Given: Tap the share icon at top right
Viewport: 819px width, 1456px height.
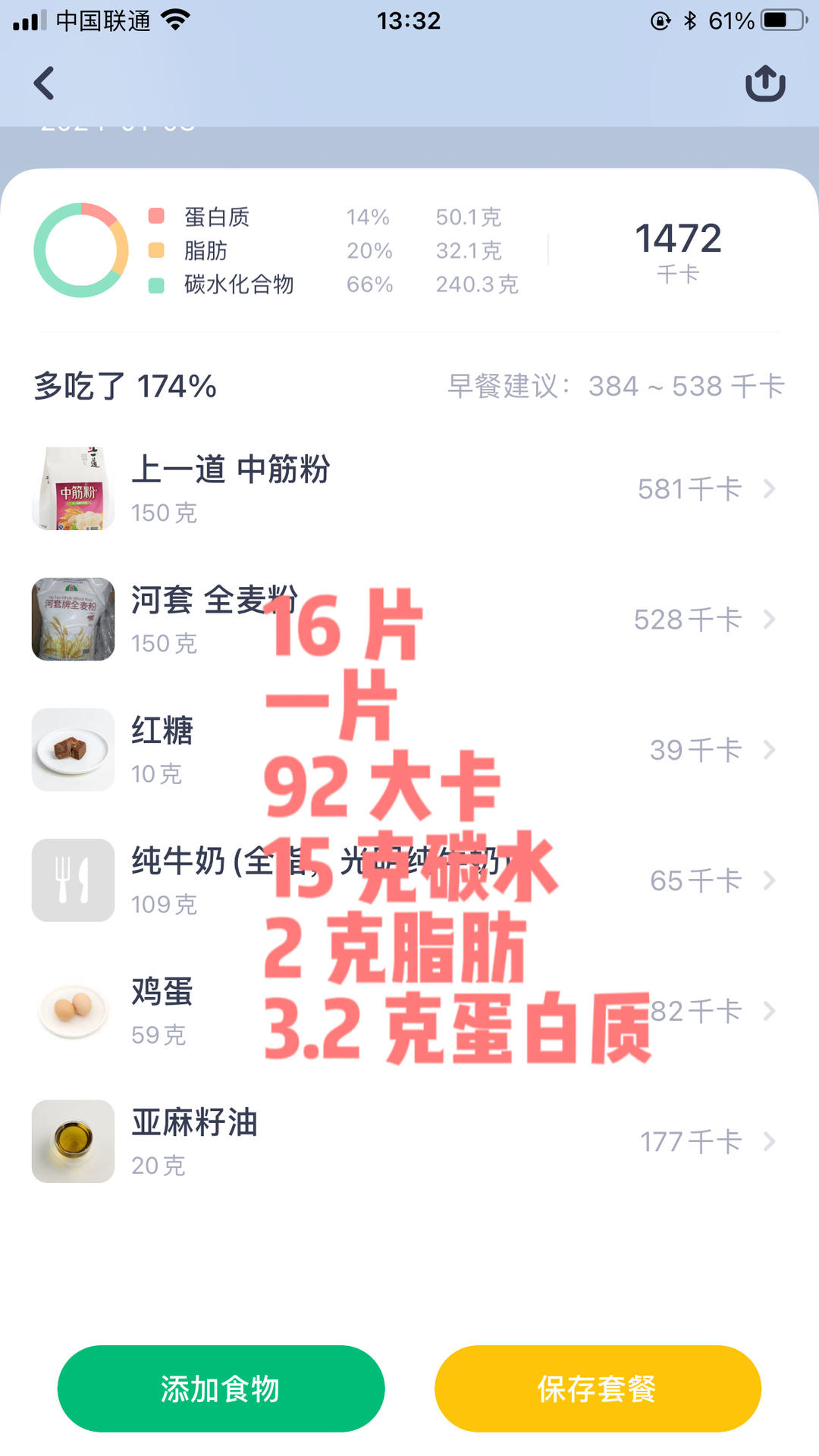Looking at the screenshot, I should tap(767, 83).
